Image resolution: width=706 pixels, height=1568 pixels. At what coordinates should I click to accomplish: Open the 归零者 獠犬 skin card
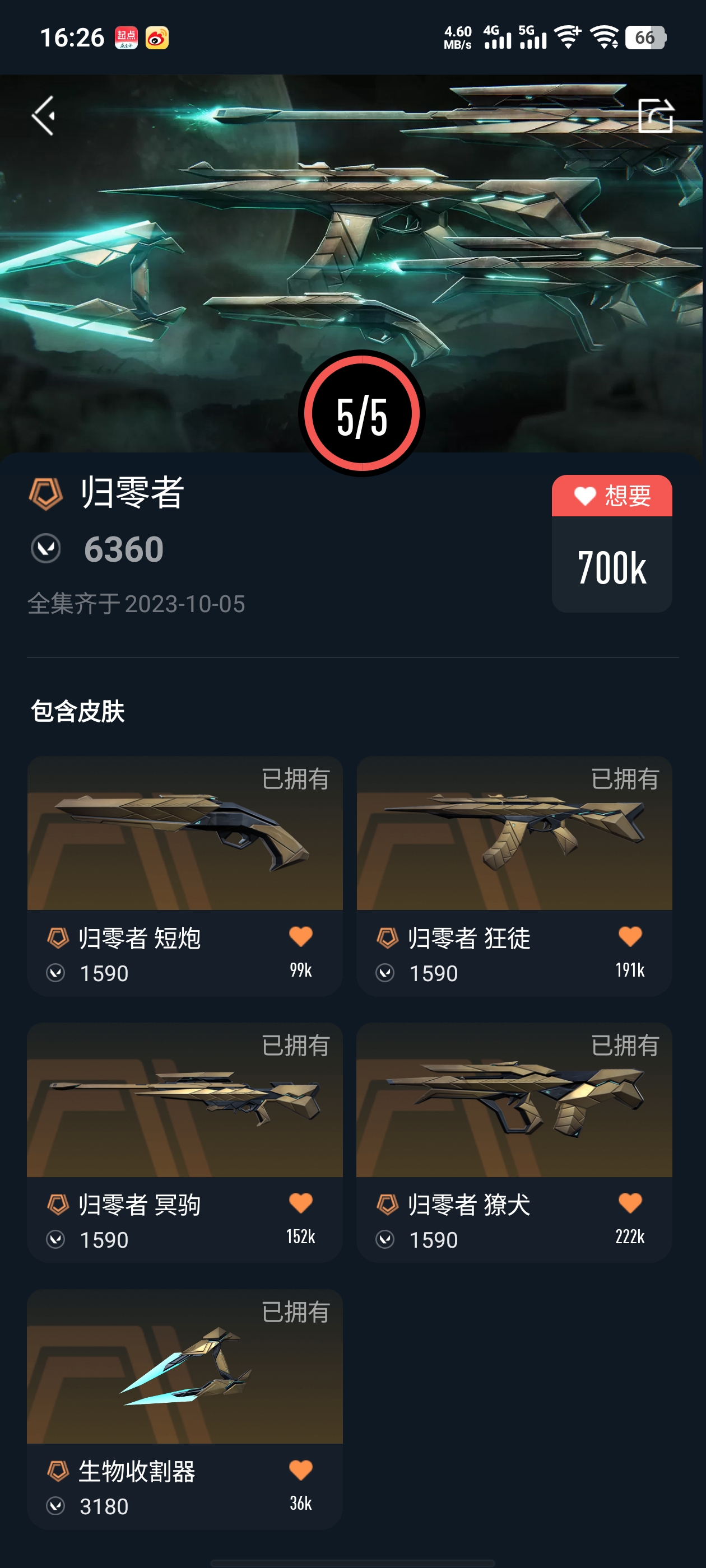pyautogui.click(x=514, y=1119)
